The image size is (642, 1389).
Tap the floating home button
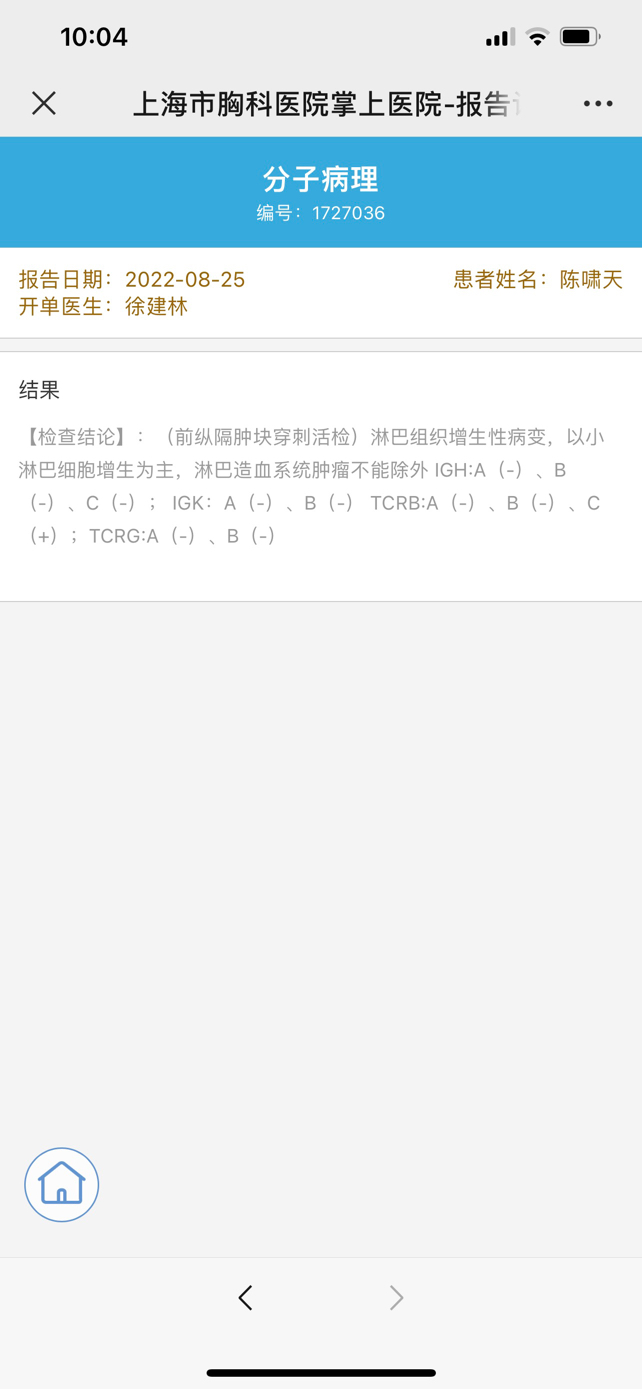click(x=62, y=1185)
